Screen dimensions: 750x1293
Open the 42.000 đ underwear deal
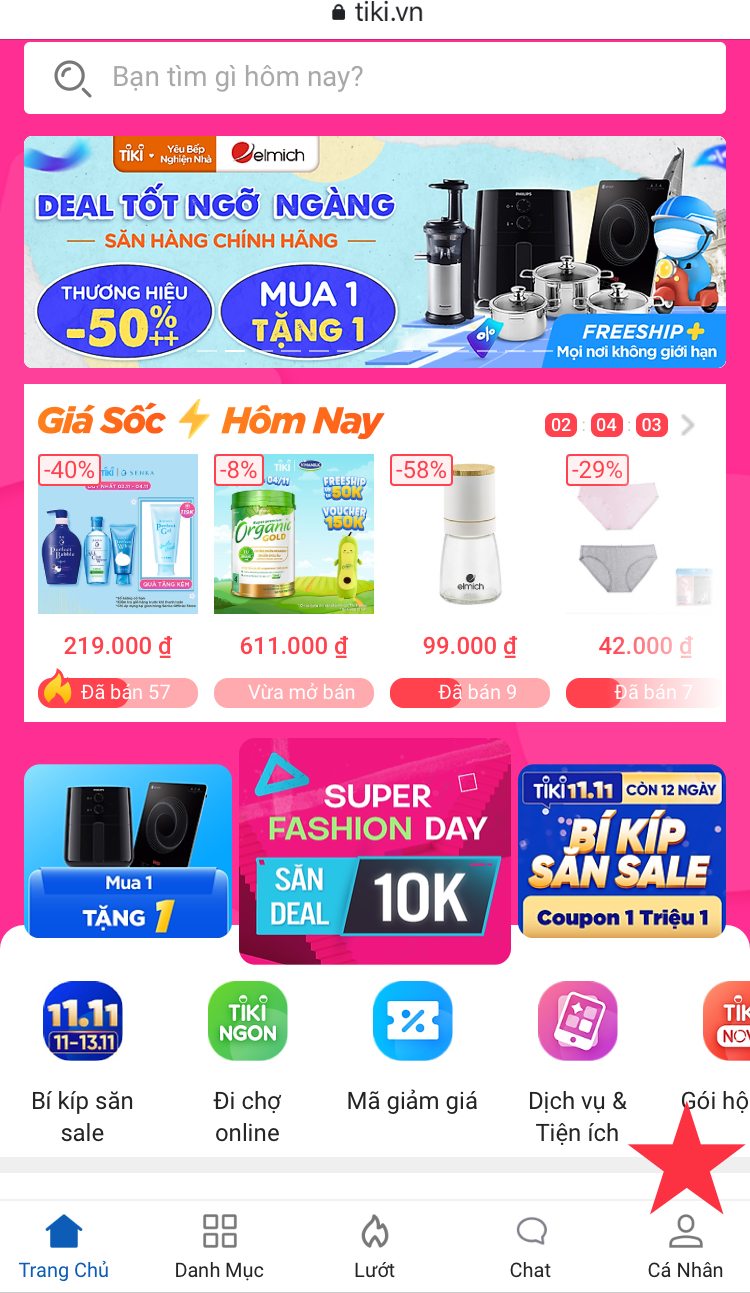click(645, 535)
